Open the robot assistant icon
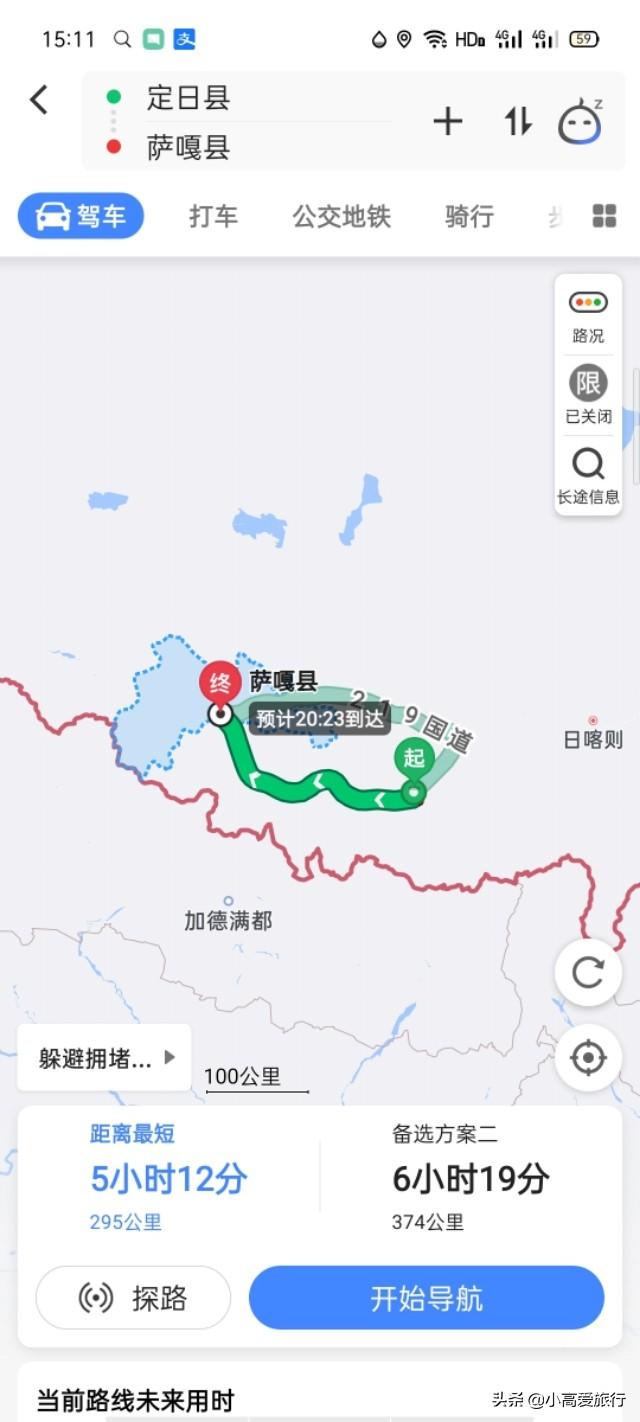This screenshot has height=1422, width=640. (x=580, y=122)
